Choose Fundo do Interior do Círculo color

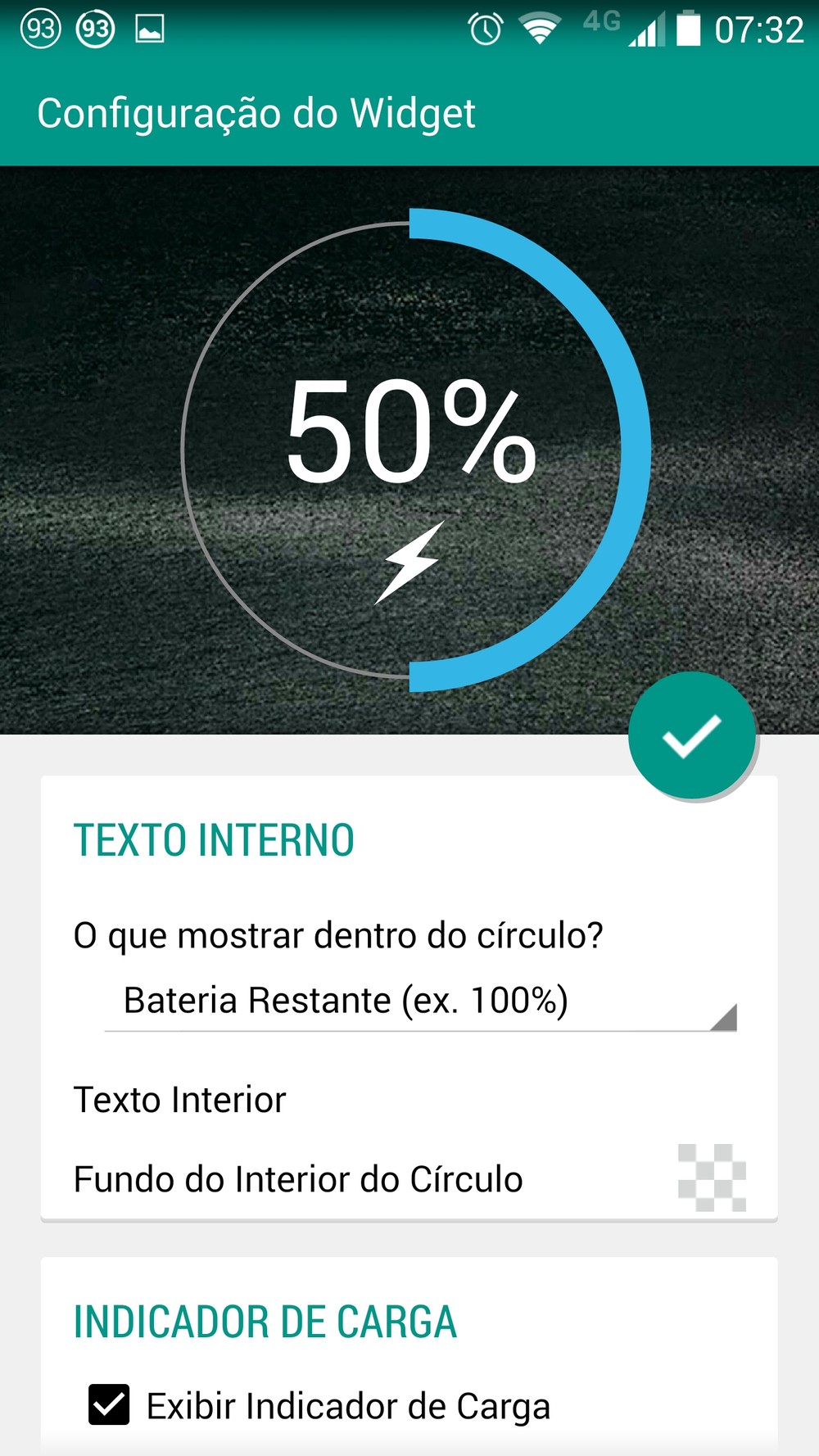711,1178
